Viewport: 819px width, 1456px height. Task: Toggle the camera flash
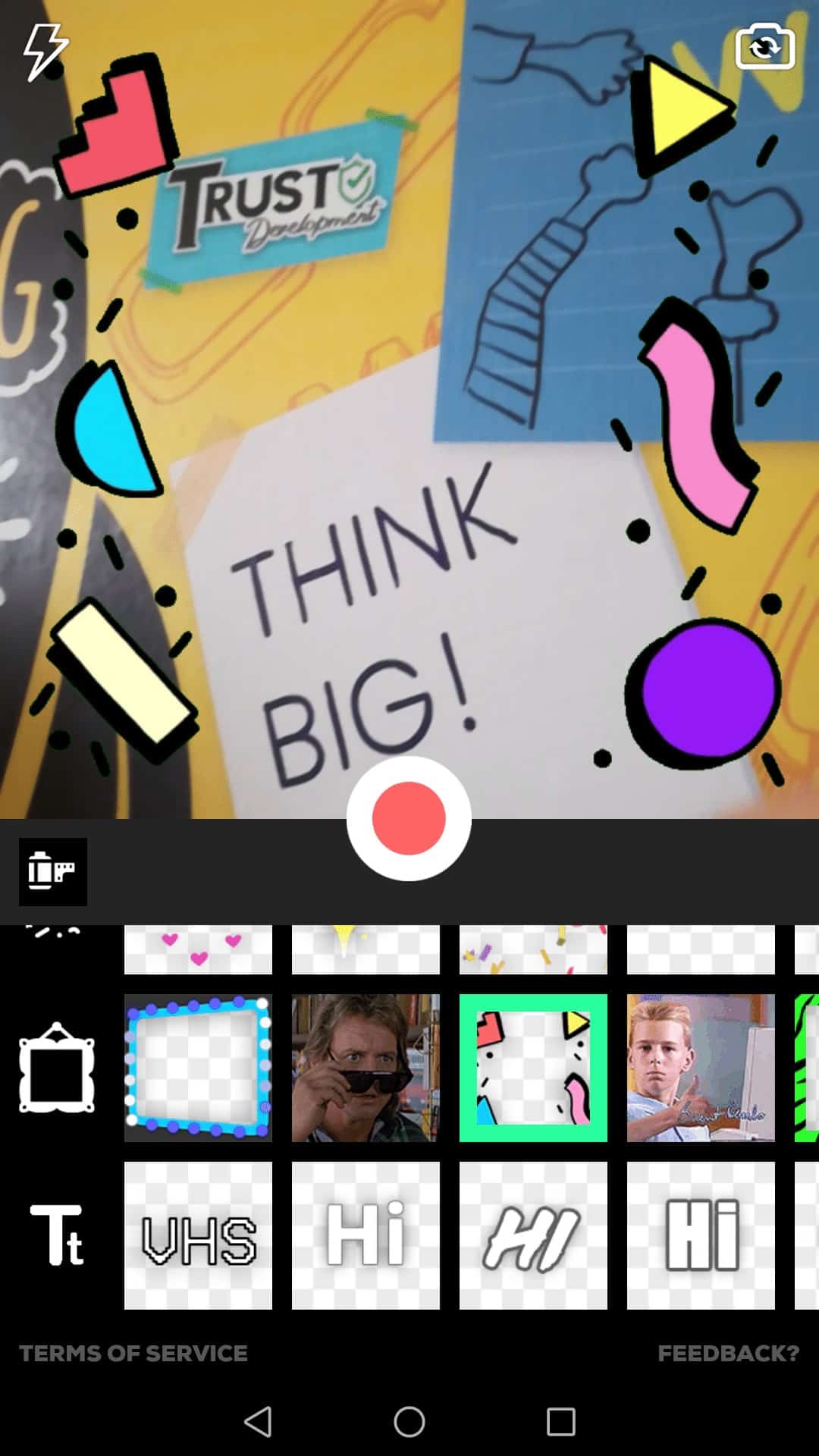(x=45, y=52)
